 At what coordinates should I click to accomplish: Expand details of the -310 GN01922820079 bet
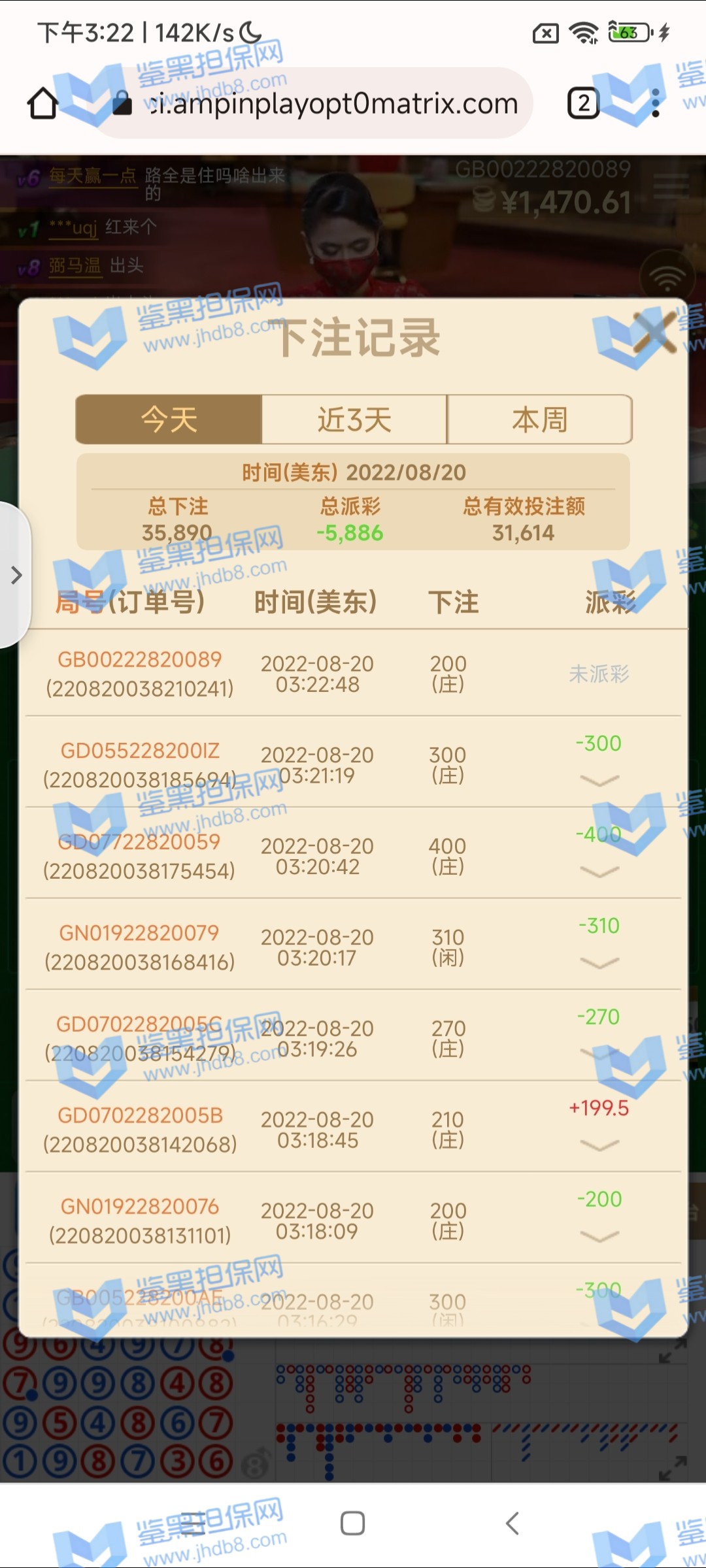click(599, 963)
